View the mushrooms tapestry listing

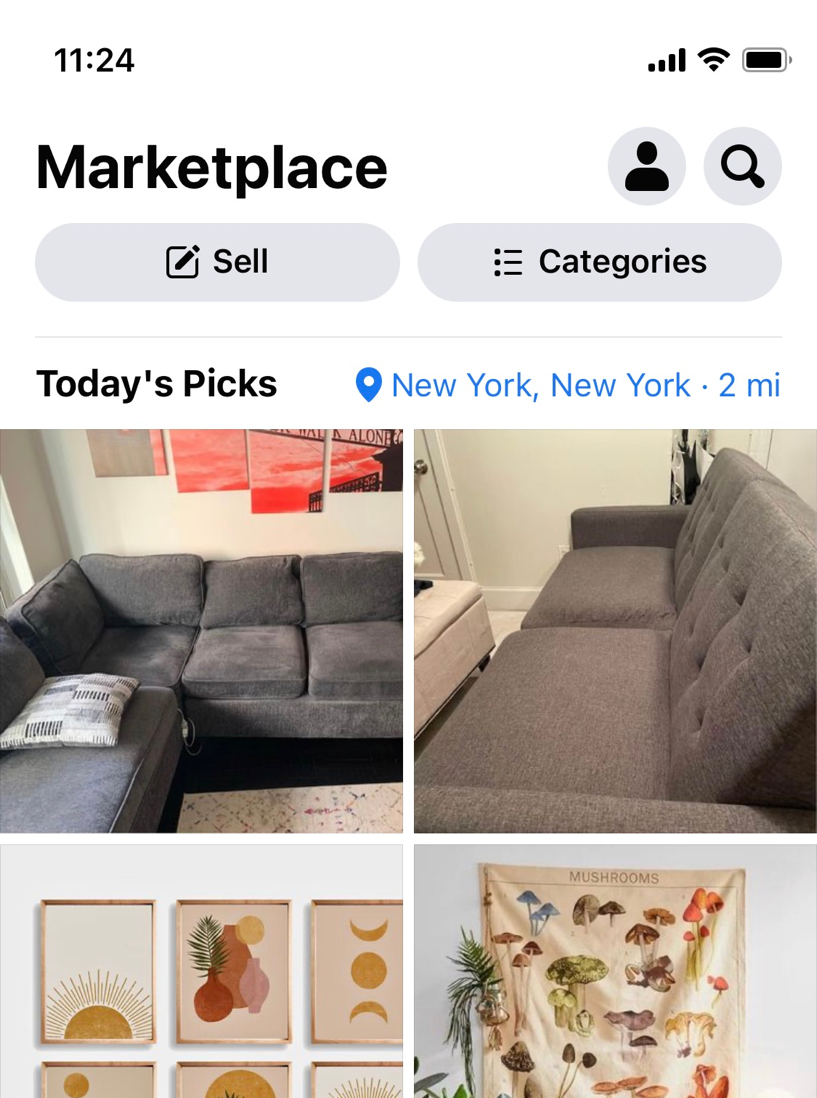click(615, 970)
